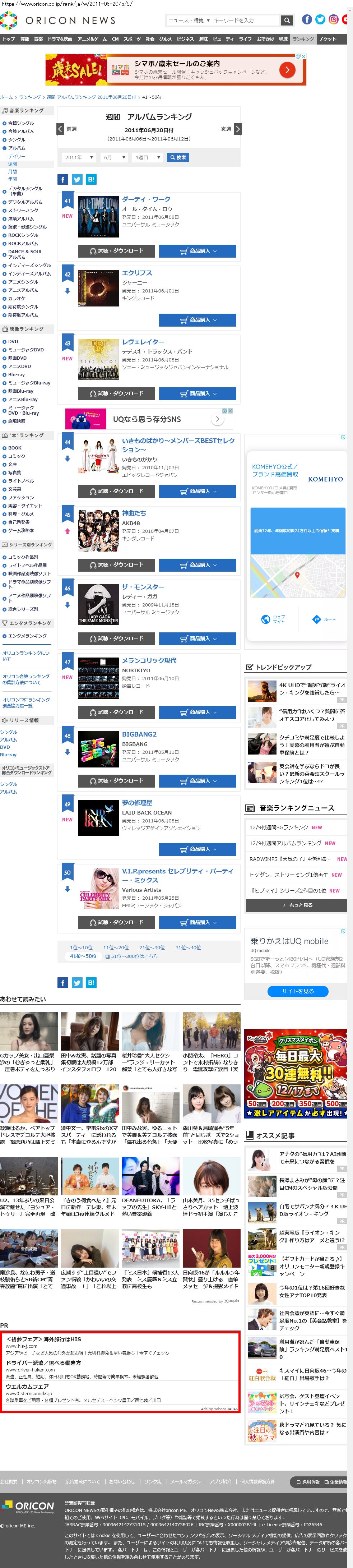This screenshot has height=1568, width=353.
Task: Go to previous week via 前週 arrow
Action: coord(60,129)
